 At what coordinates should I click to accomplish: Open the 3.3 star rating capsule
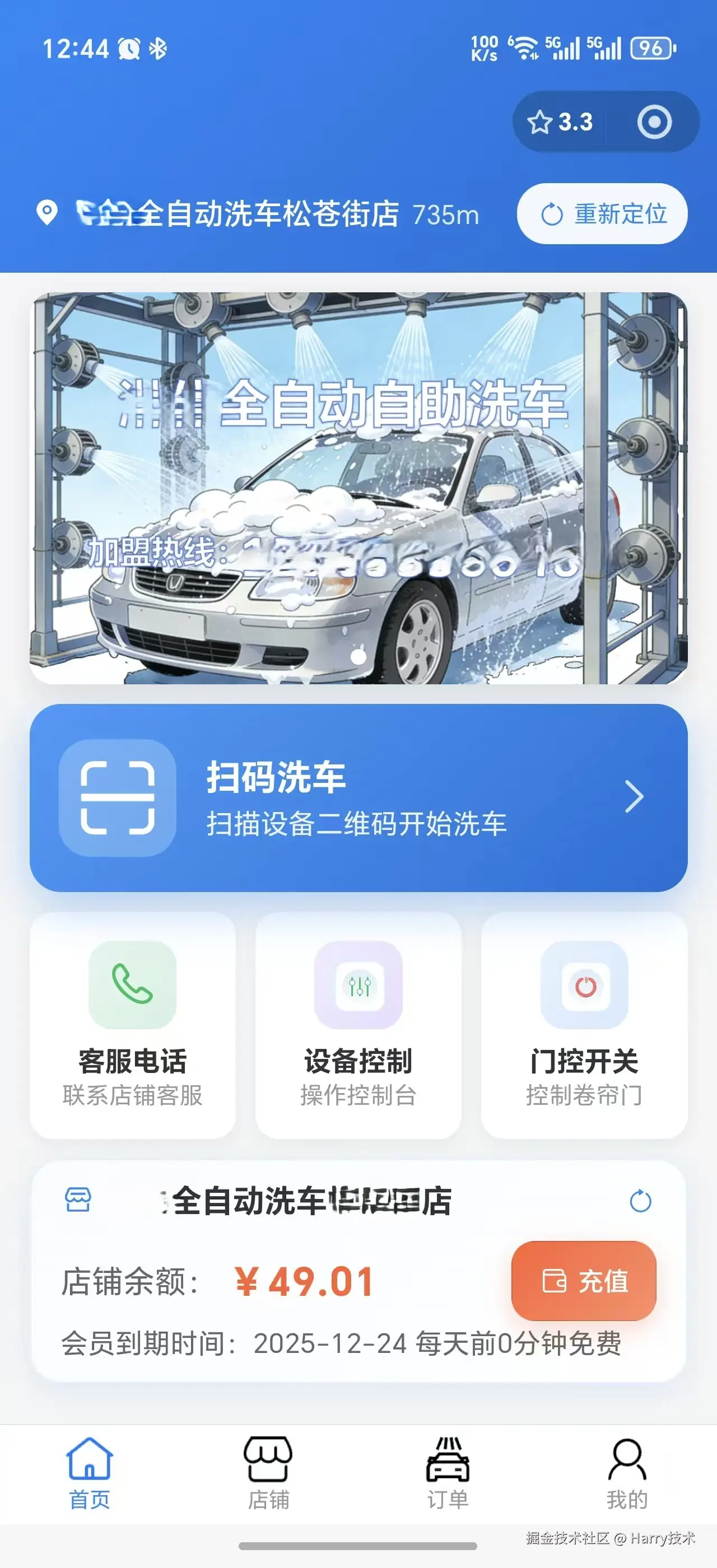pyautogui.click(x=560, y=122)
